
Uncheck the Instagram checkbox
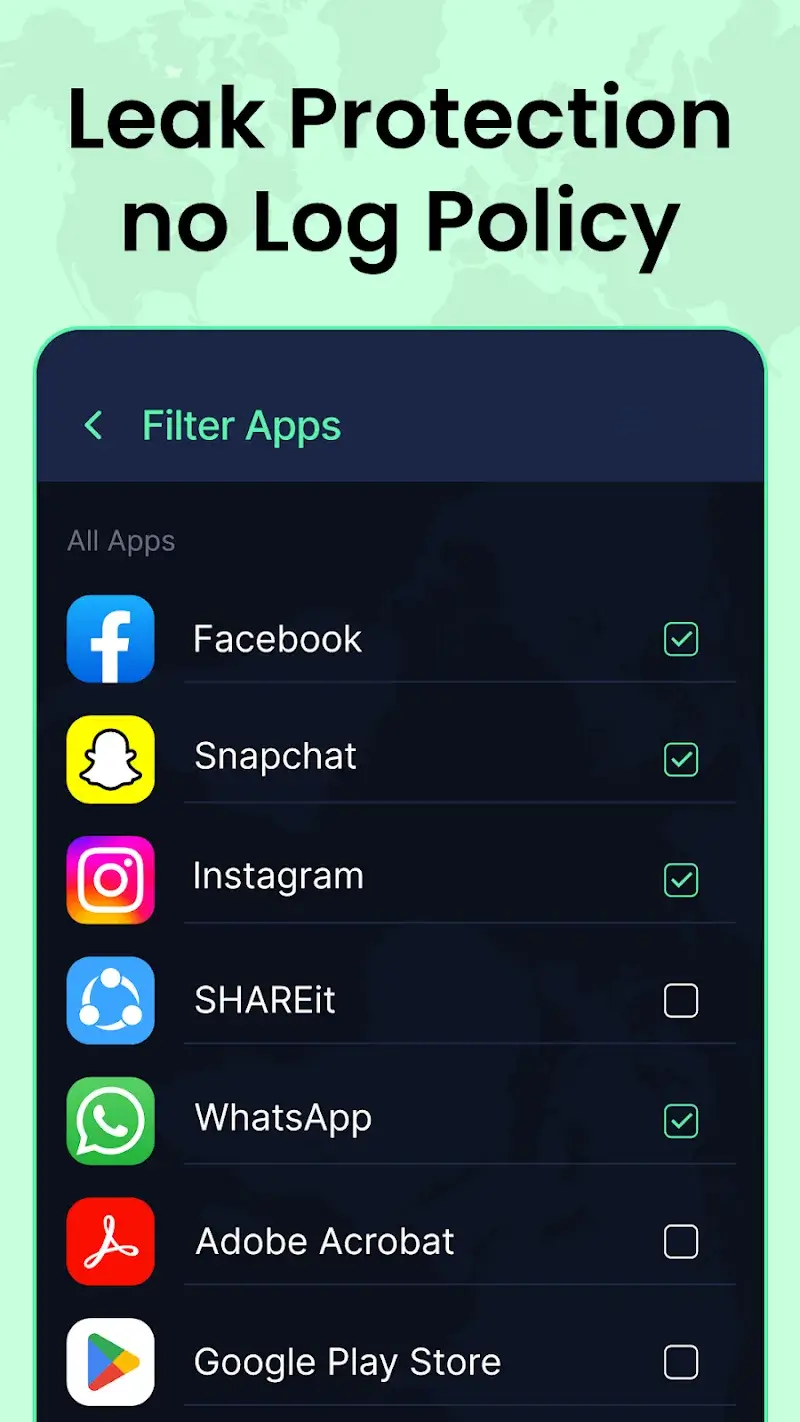[x=681, y=880]
